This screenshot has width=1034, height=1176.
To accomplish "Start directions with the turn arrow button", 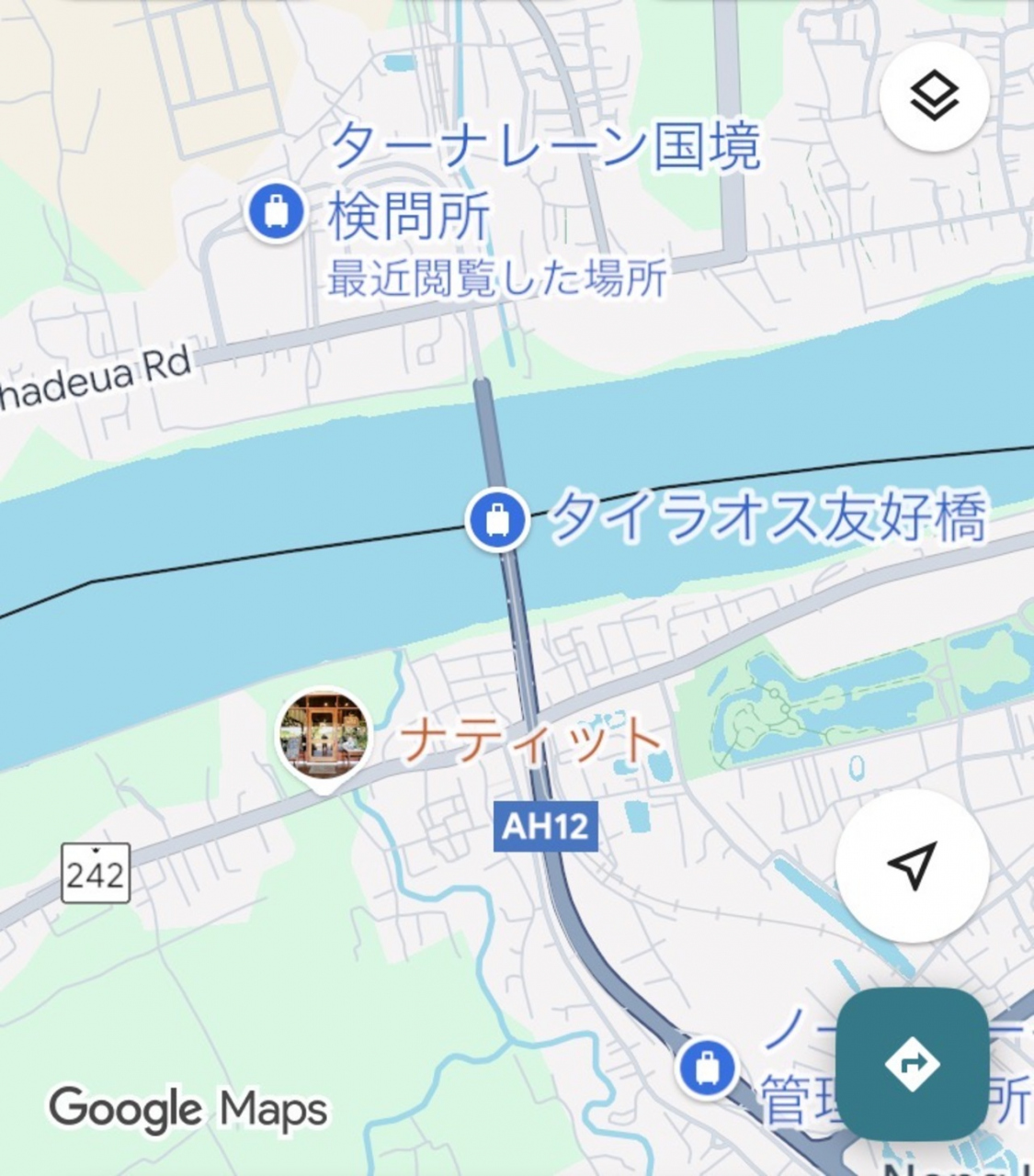I will [912, 1064].
